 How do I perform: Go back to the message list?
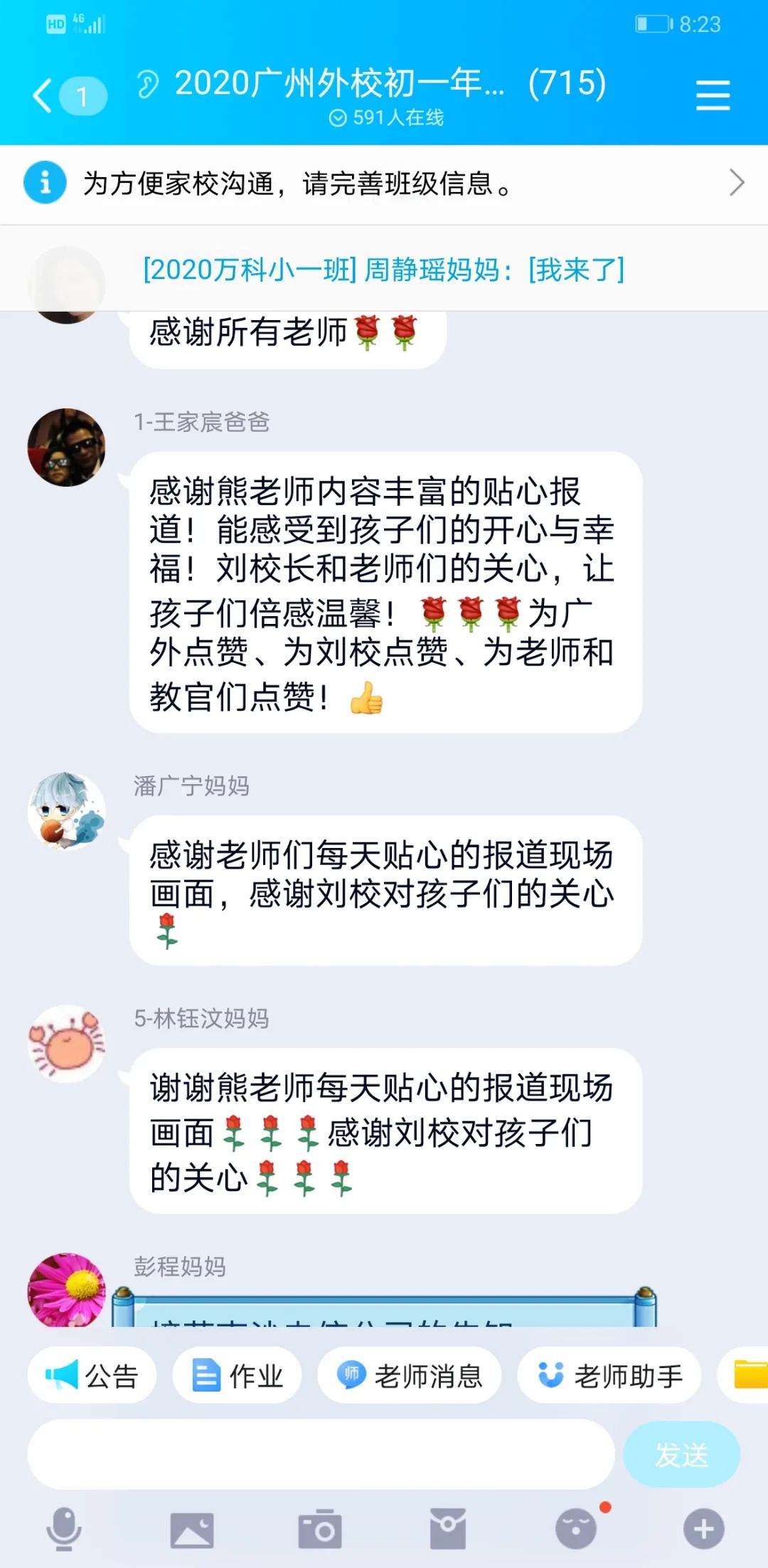pos(44,95)
